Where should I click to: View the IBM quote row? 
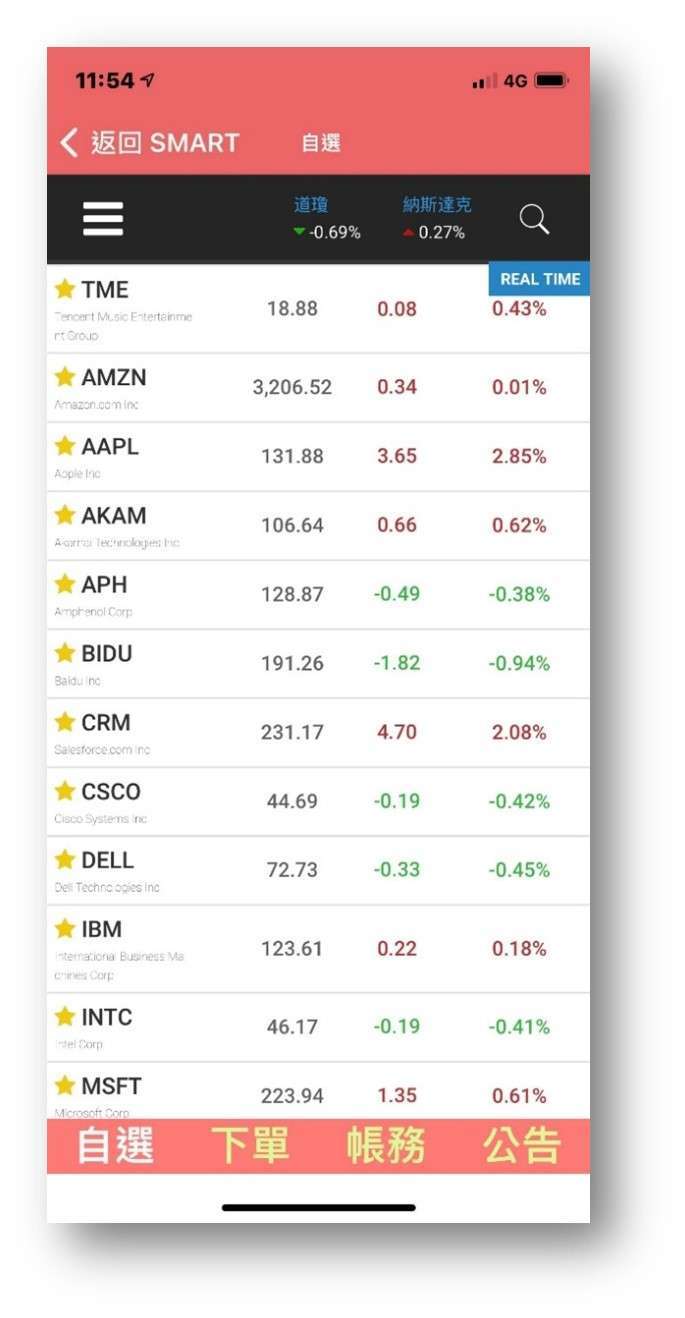[x=318, y=949]
